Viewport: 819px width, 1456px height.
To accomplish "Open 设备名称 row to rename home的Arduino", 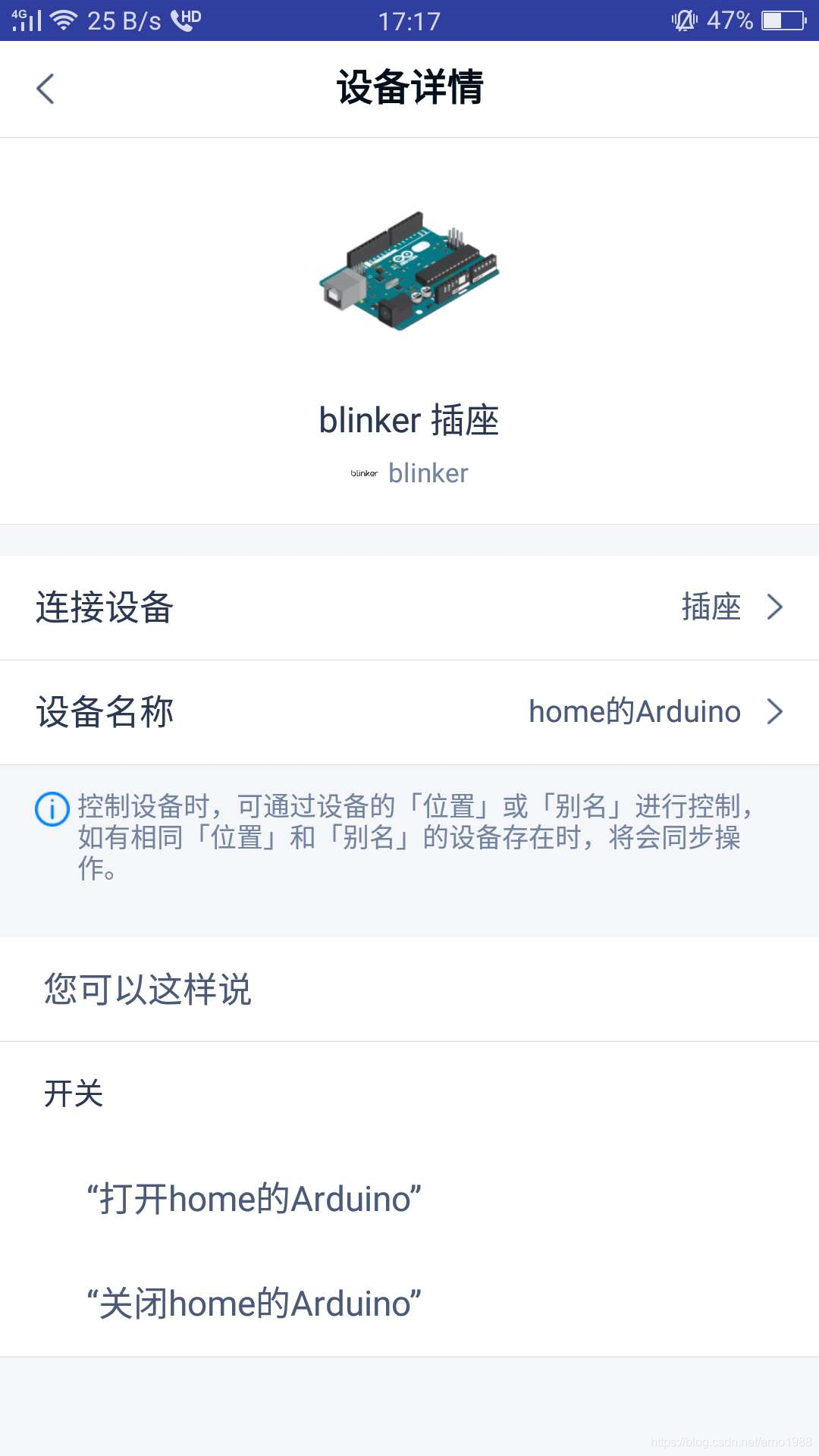I will [x=409, y=712].
